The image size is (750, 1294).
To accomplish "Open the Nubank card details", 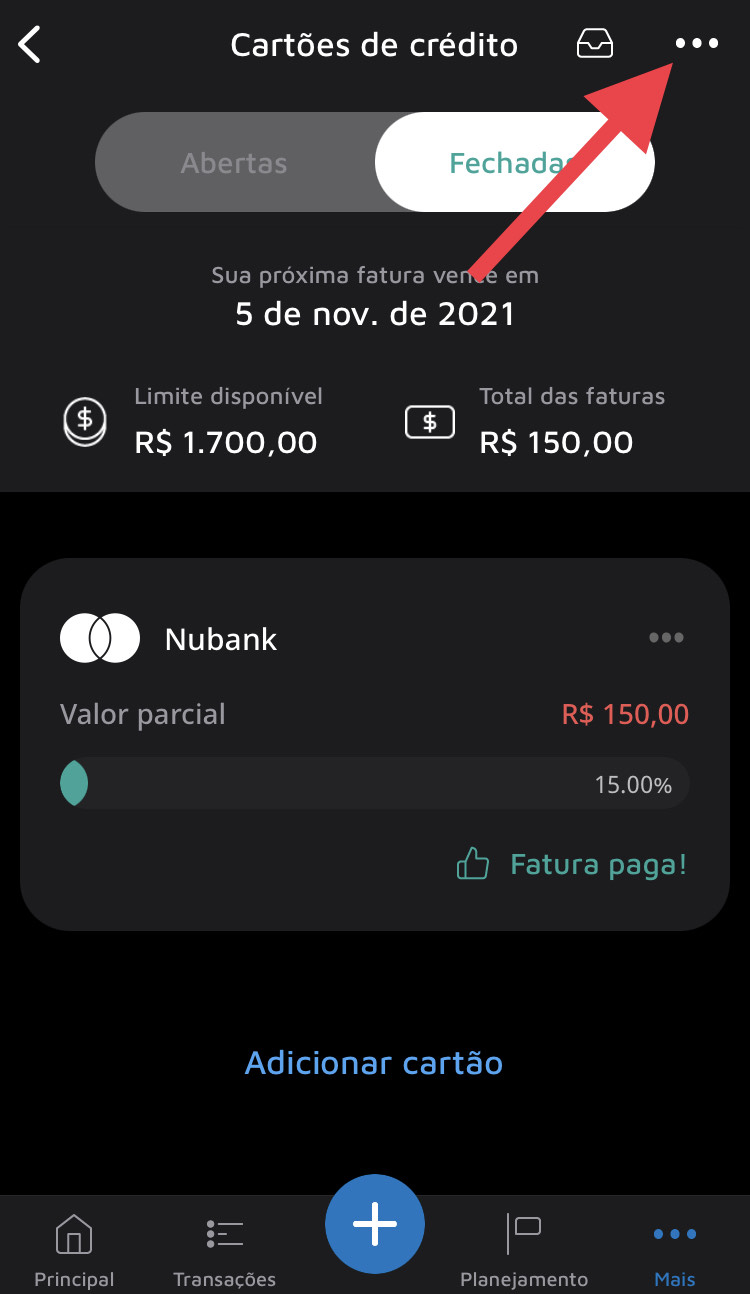I will point(221,639).
